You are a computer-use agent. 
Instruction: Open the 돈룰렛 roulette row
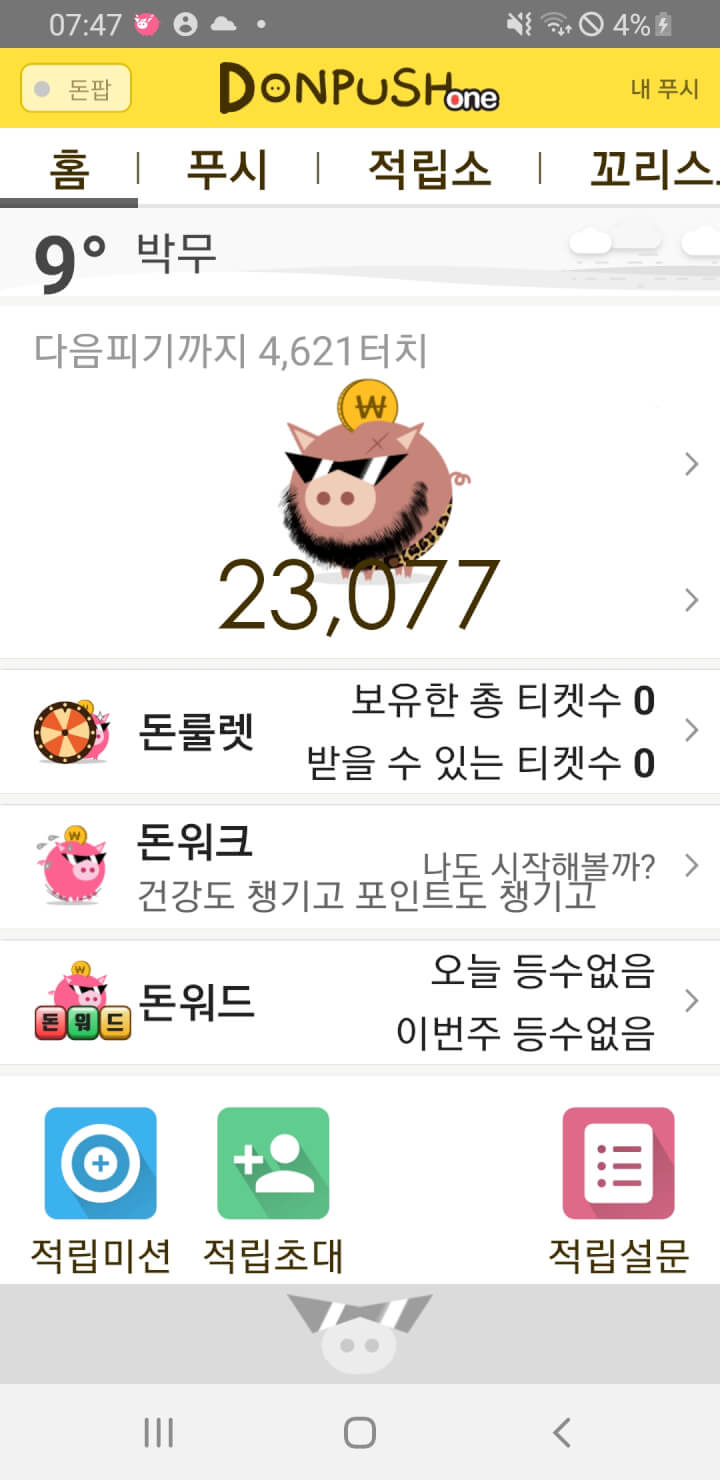point(360,732)
